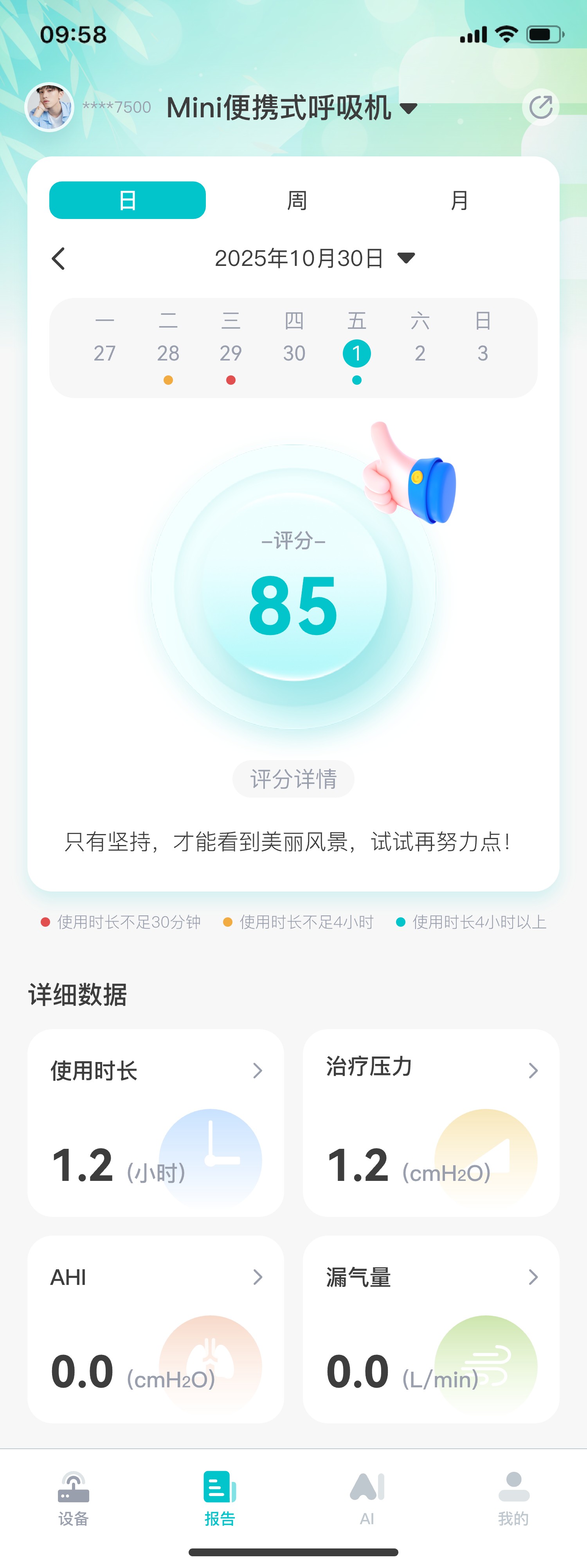Select the 日 tab

coord(127,200)
